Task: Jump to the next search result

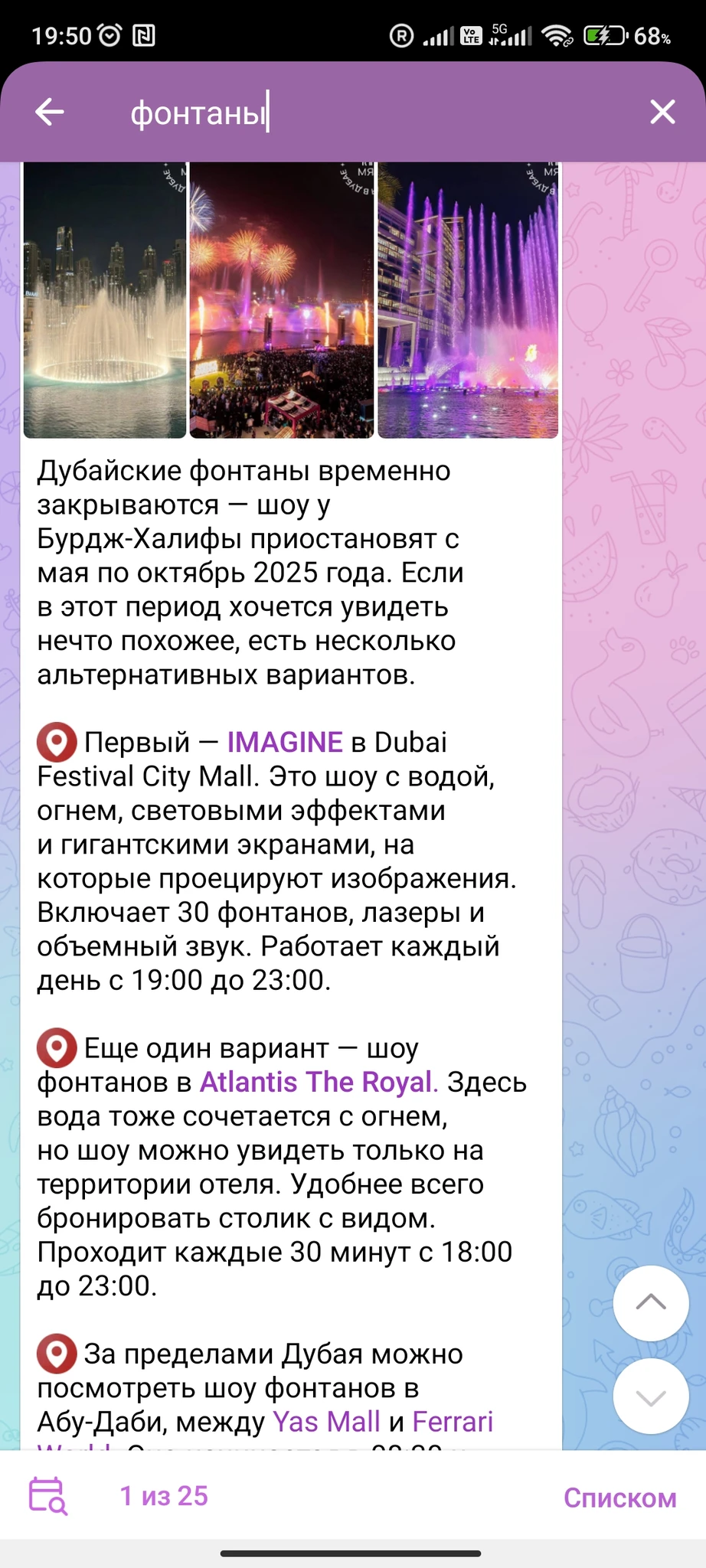Action: (651, 1396)
